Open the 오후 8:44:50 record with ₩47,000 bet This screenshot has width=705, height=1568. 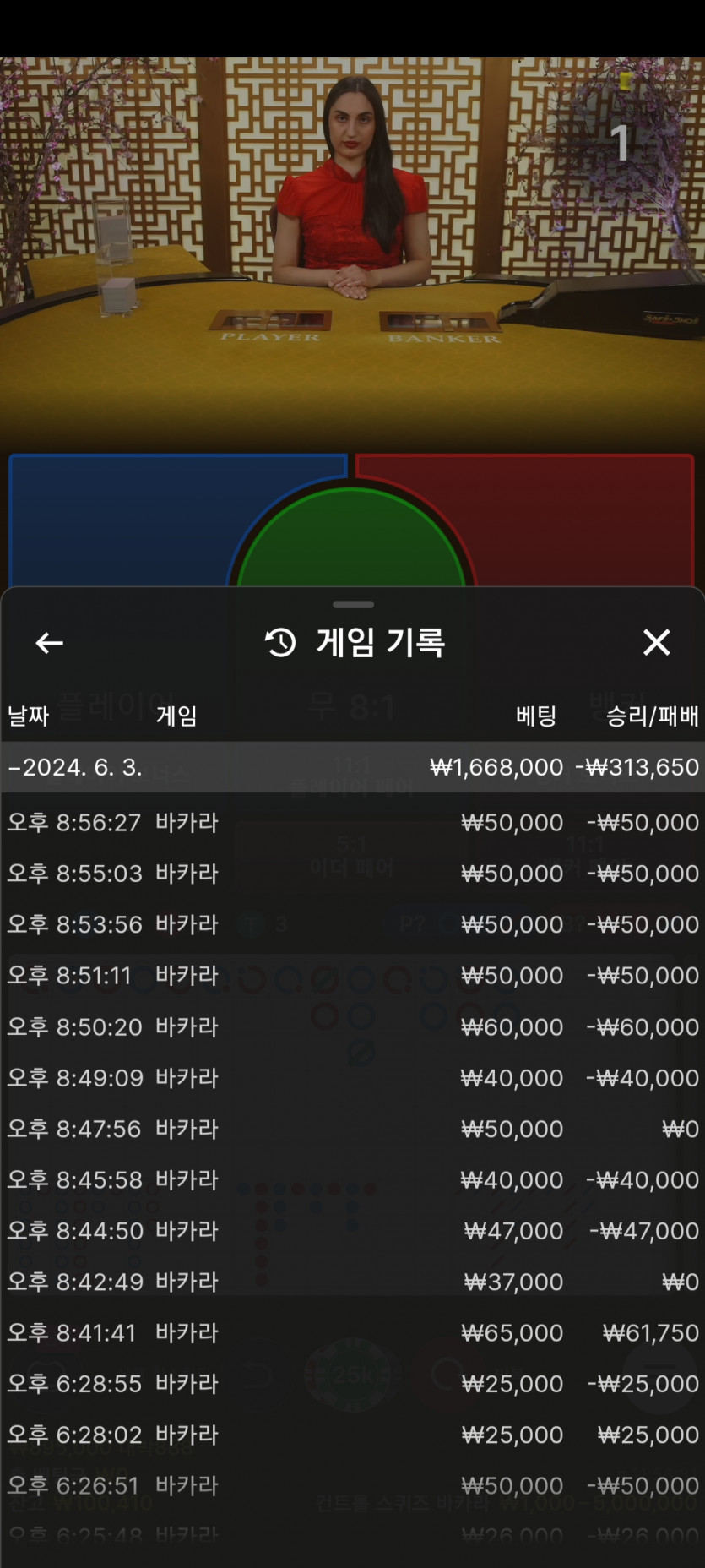click(x=352, y=1231)
